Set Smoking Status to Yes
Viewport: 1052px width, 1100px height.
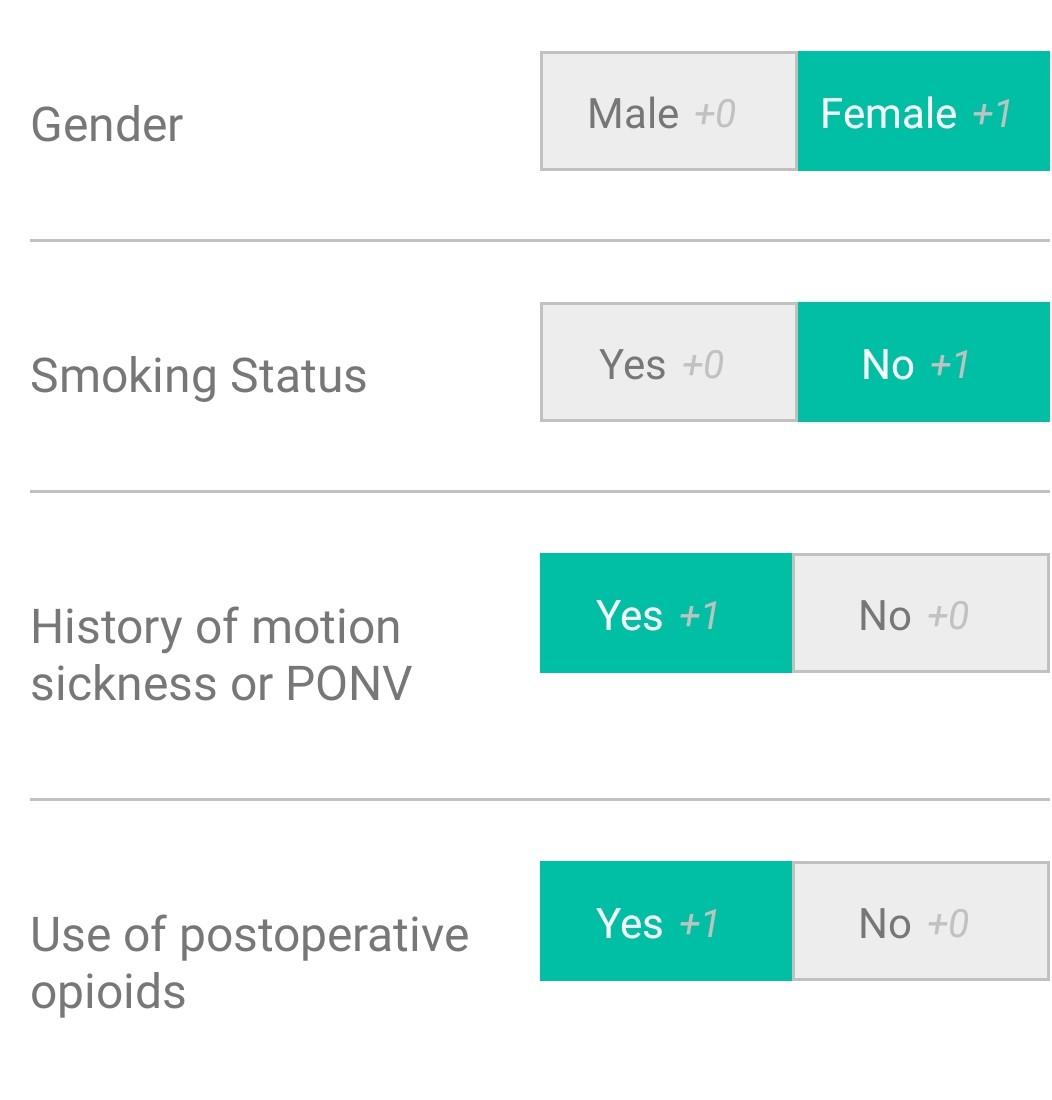pyautogui.click(x=668, y=363)
